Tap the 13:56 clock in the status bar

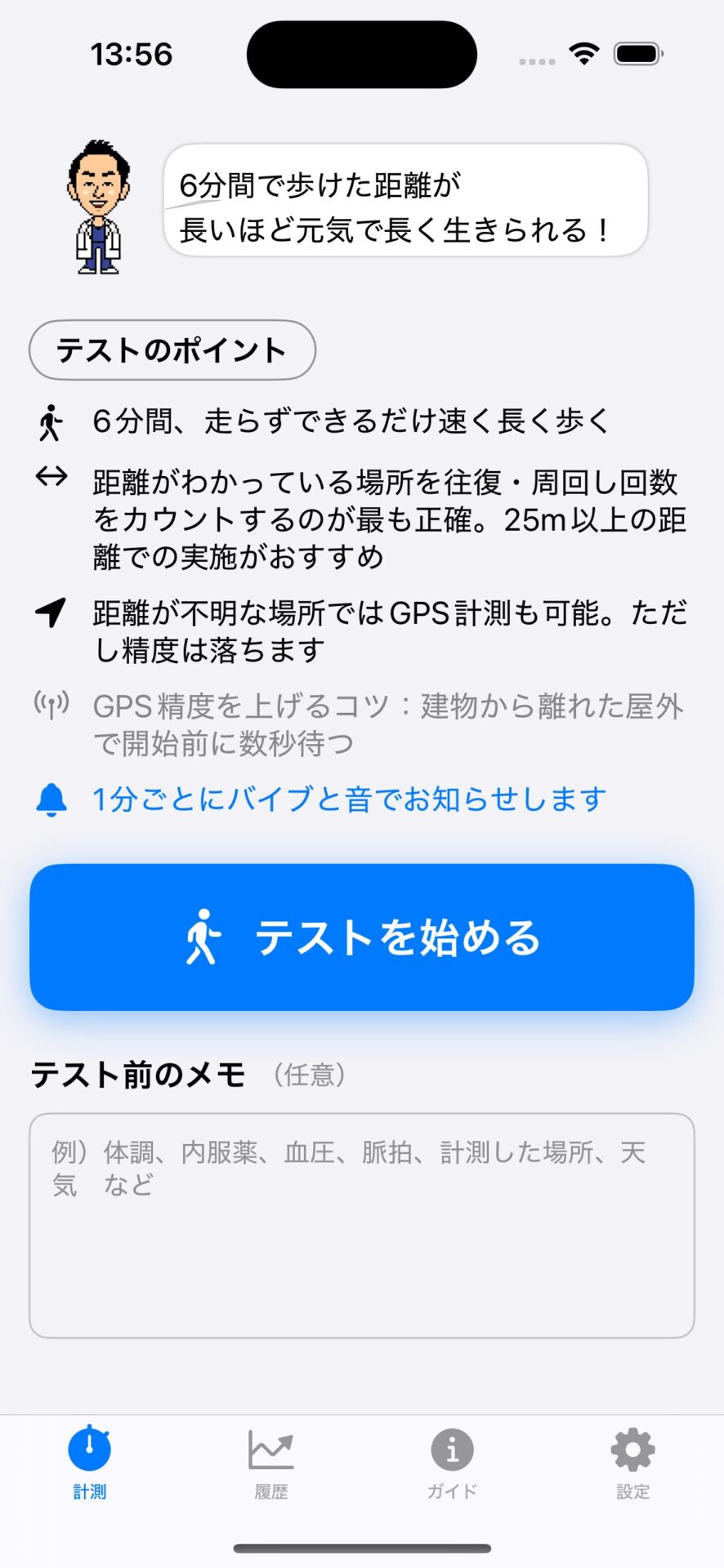tap(132, 54)
